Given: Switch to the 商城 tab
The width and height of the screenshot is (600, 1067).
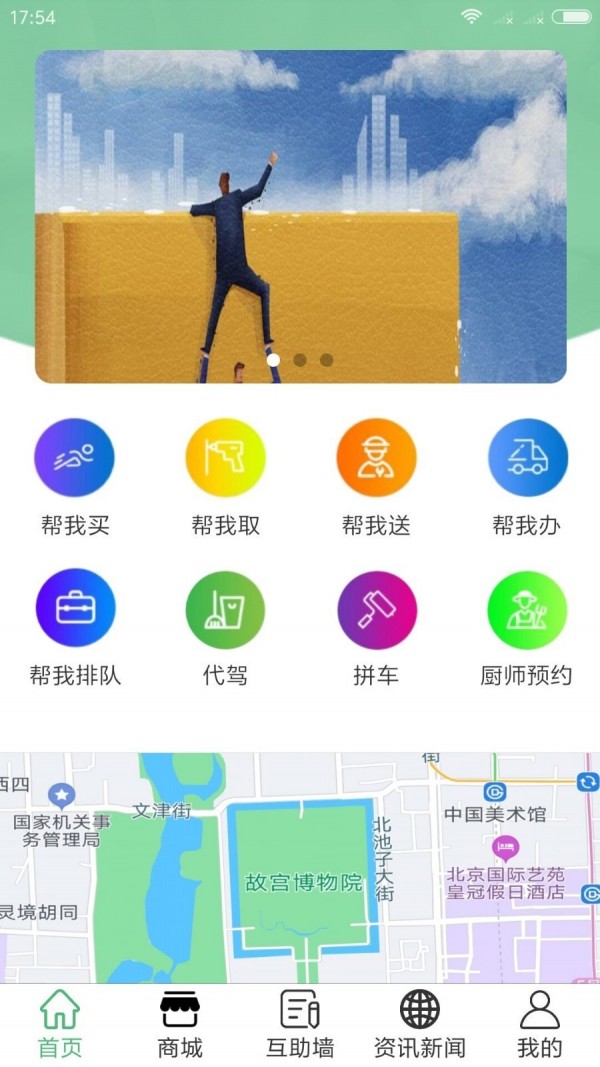Looking at the screenshot, I should (180, 1024).
